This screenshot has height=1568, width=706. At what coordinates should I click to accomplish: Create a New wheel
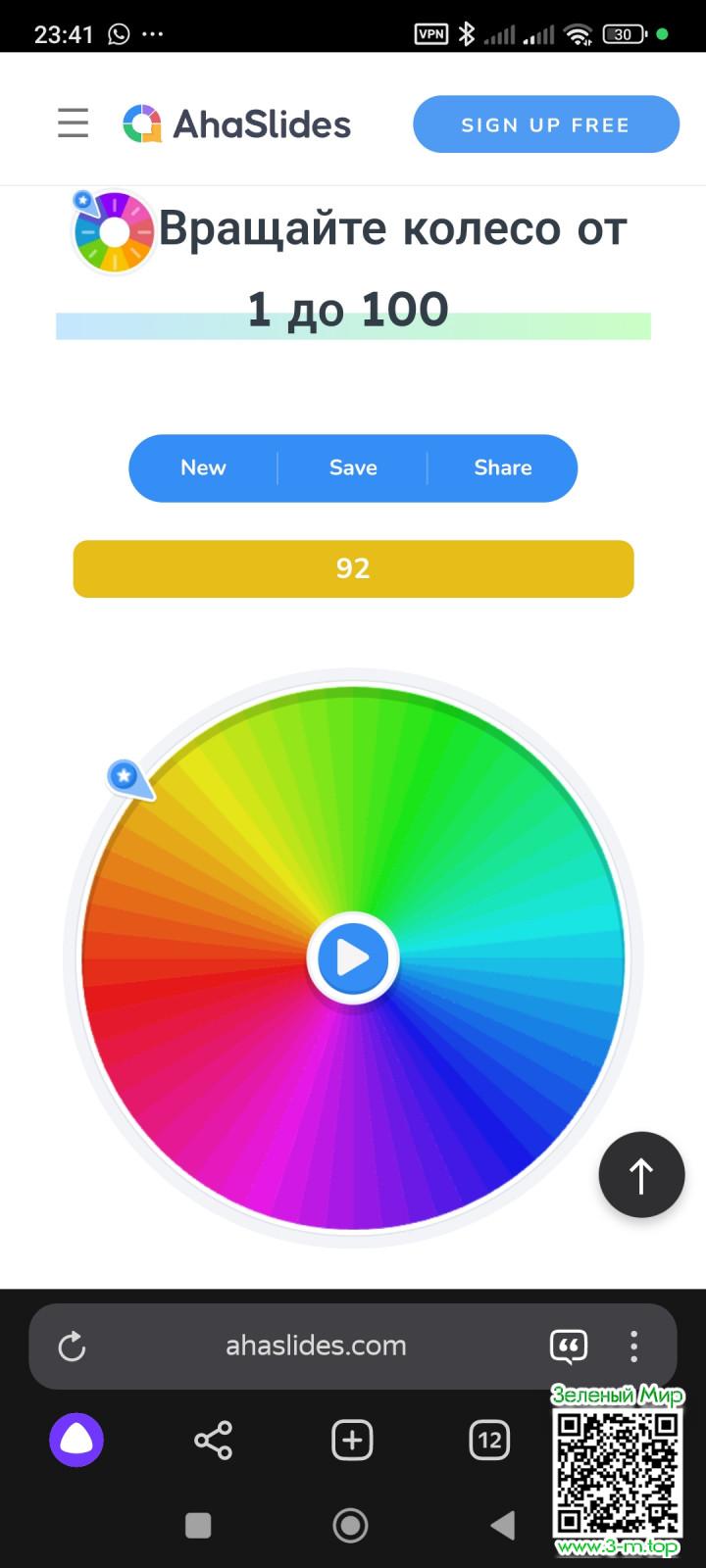(x=203, y=468)
